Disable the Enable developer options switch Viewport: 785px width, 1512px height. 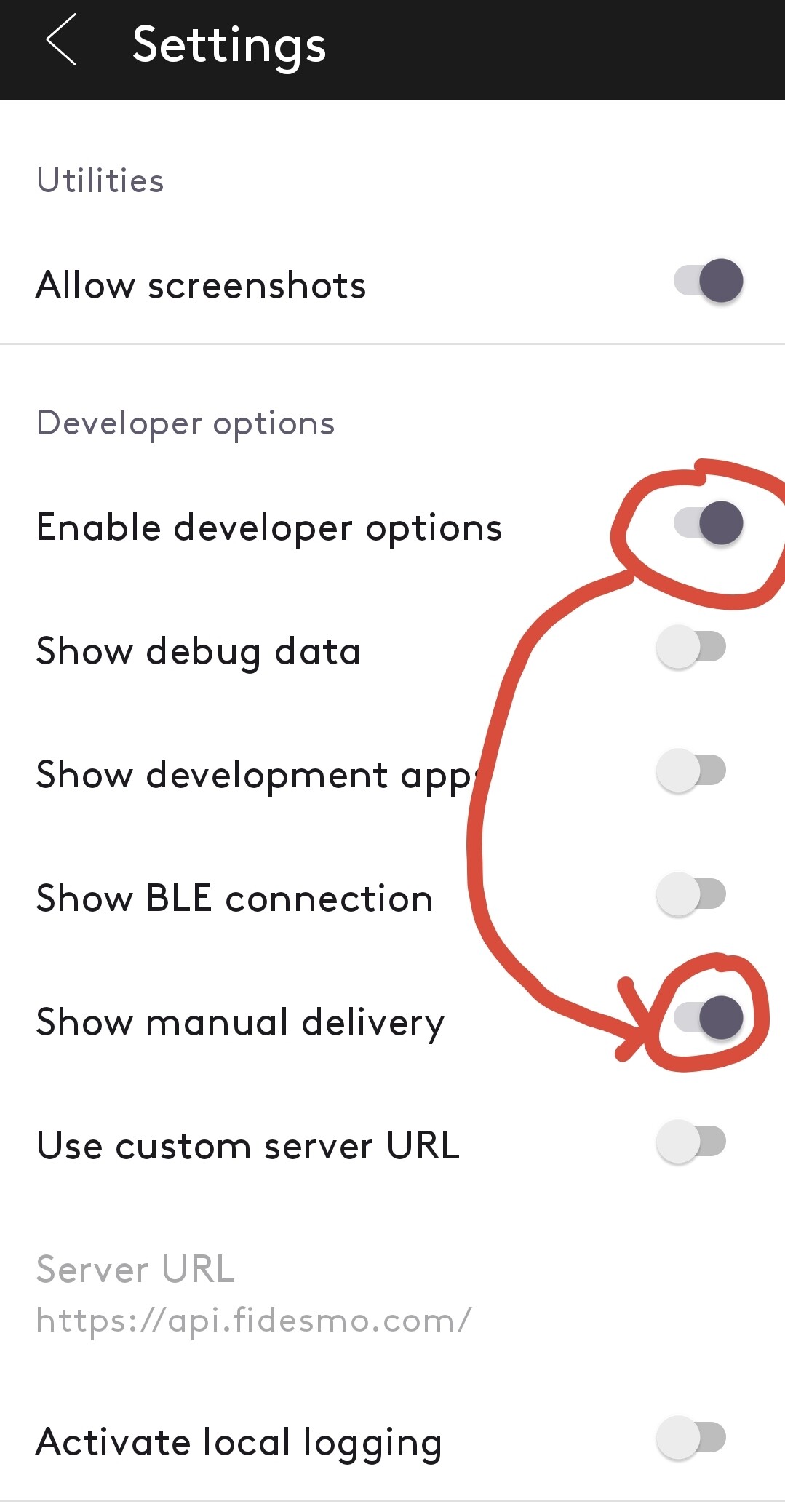[709, 523]
